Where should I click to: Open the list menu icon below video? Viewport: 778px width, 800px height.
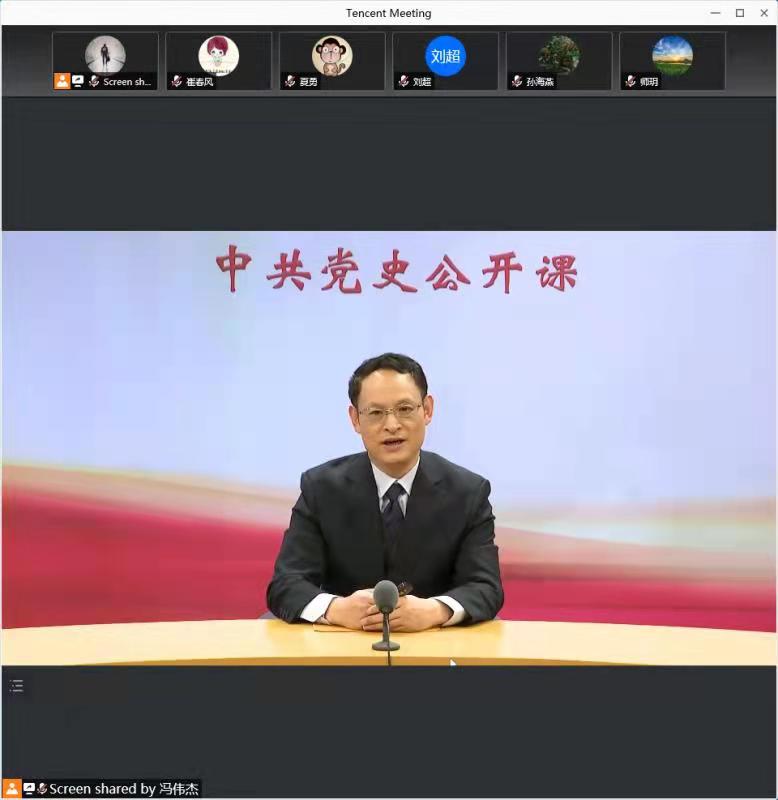[16, 686]
